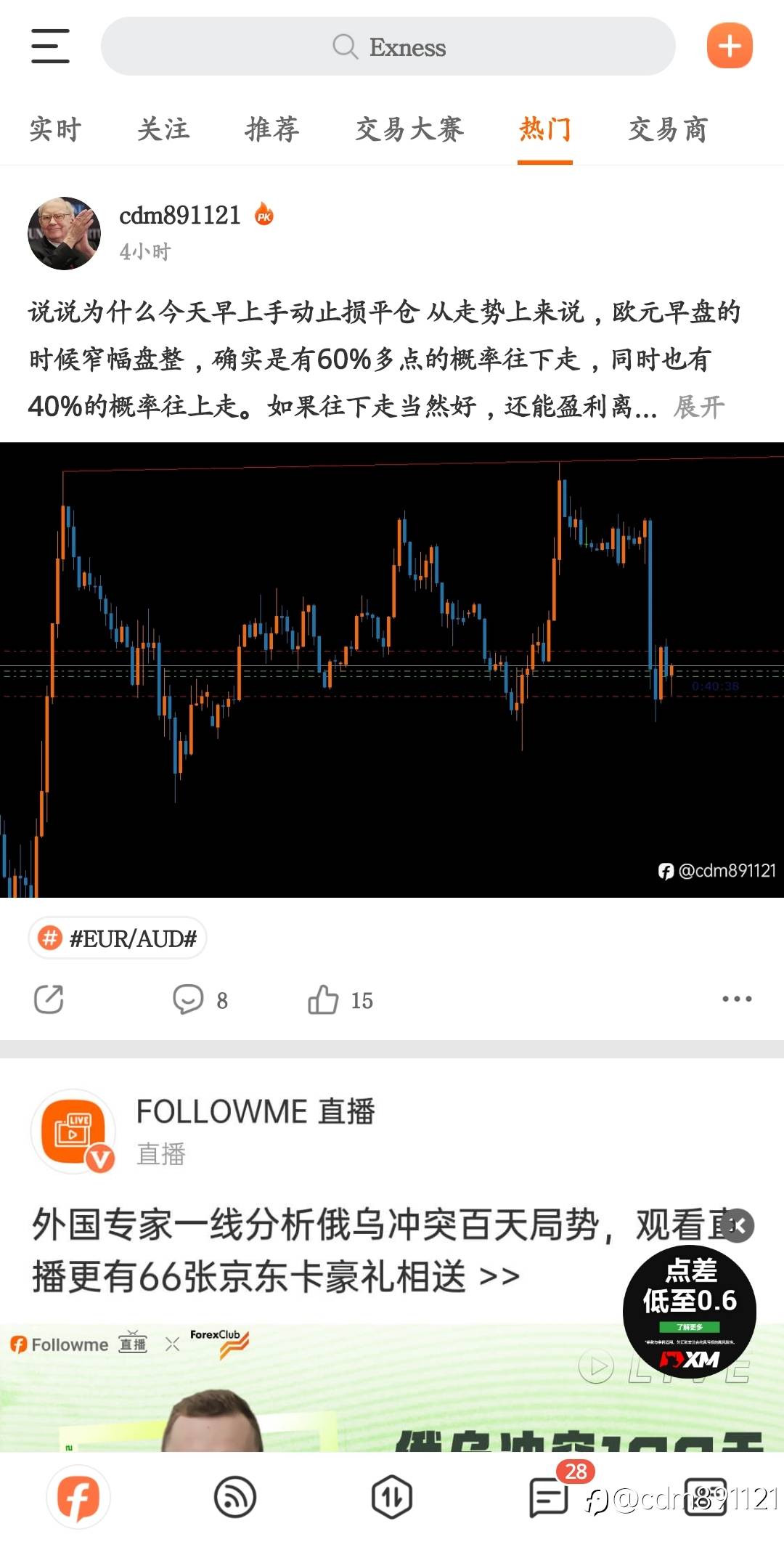Open the candlestick chart image

[392, 670]
